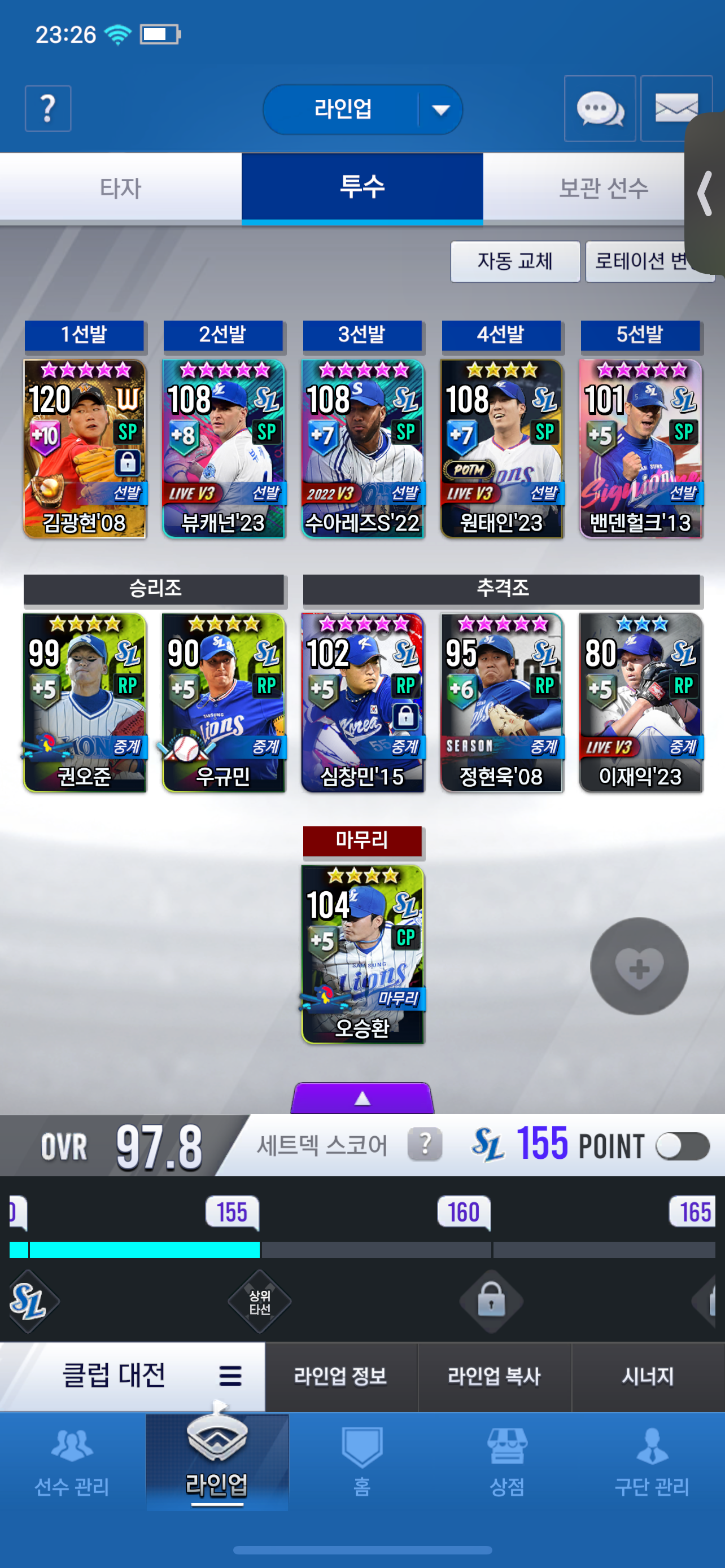Open the help question mark icon
The image size is (725, 1568).
[47, 108]
